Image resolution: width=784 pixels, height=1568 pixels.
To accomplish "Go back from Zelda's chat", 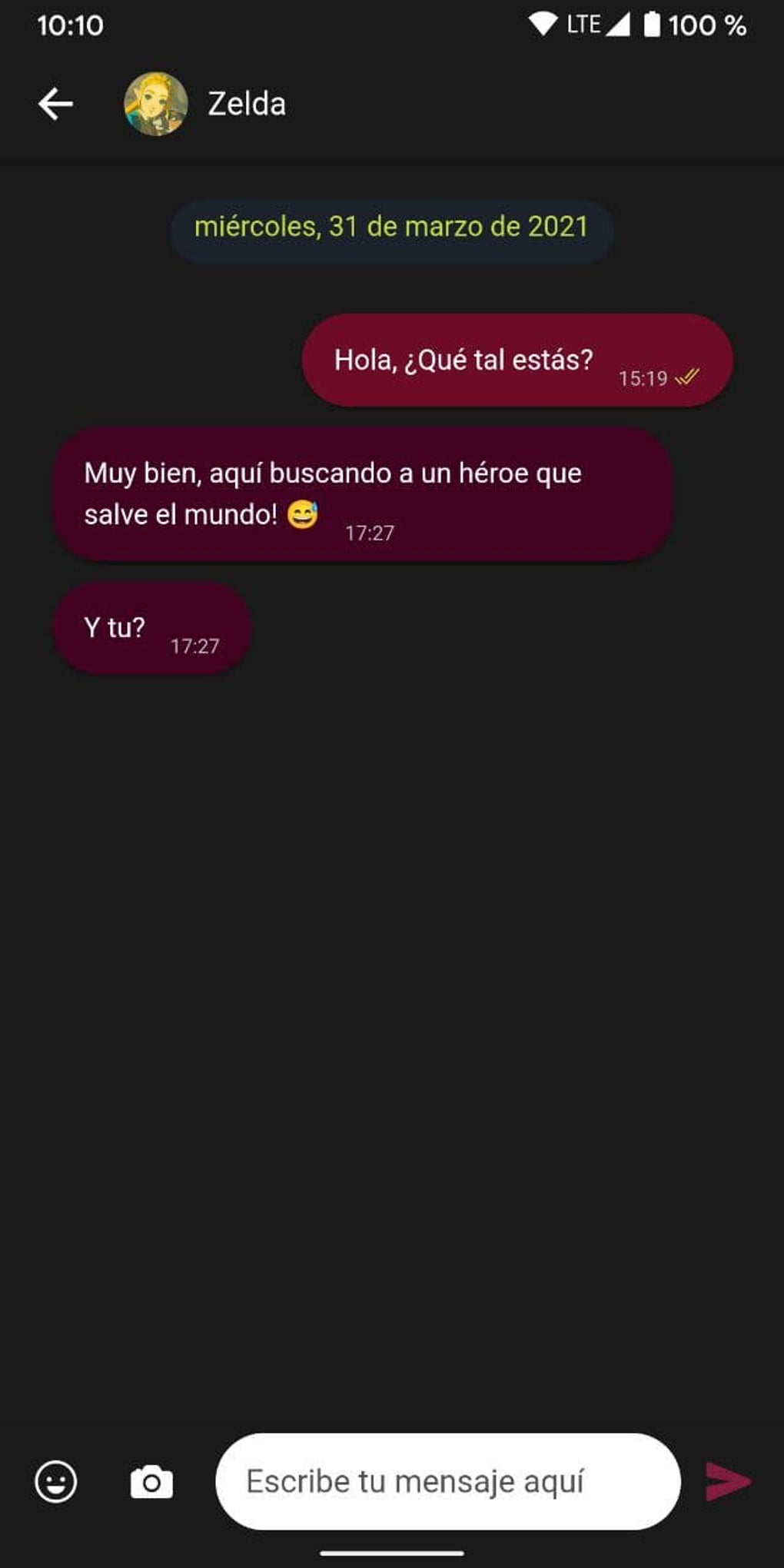I will click(x=55, y=104).
